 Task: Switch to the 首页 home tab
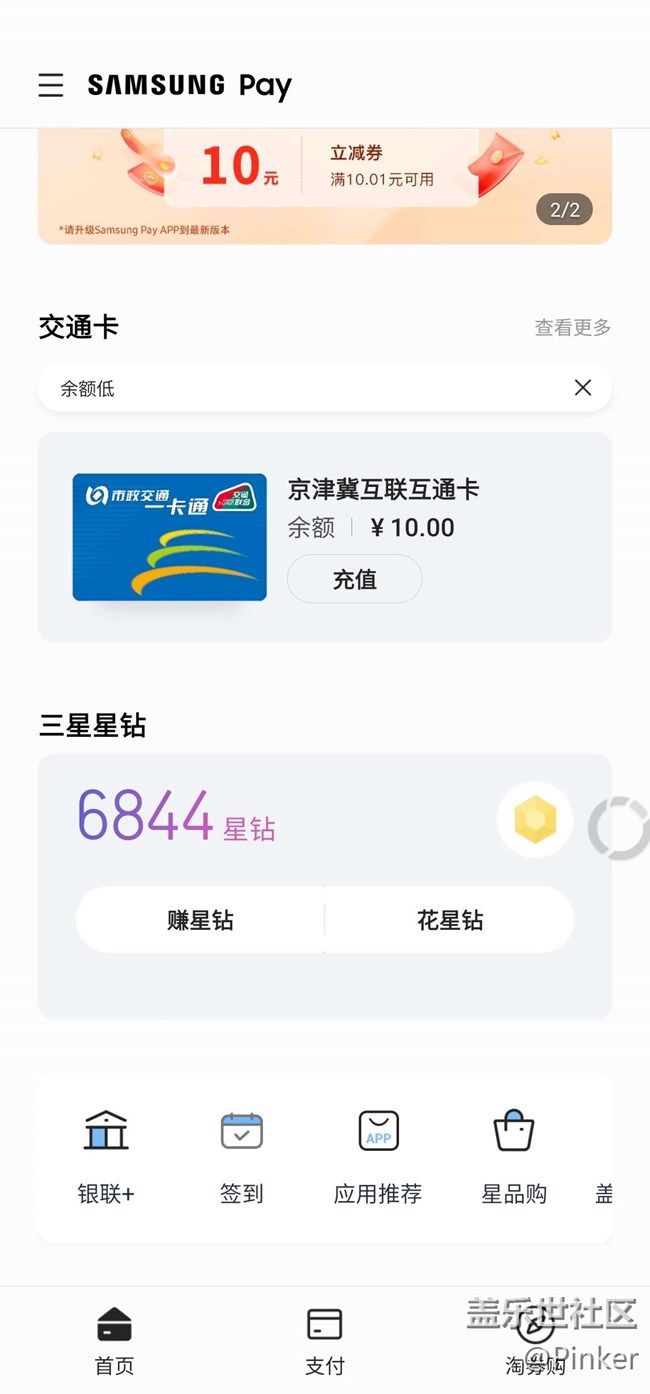click(x=114, y=1340)
